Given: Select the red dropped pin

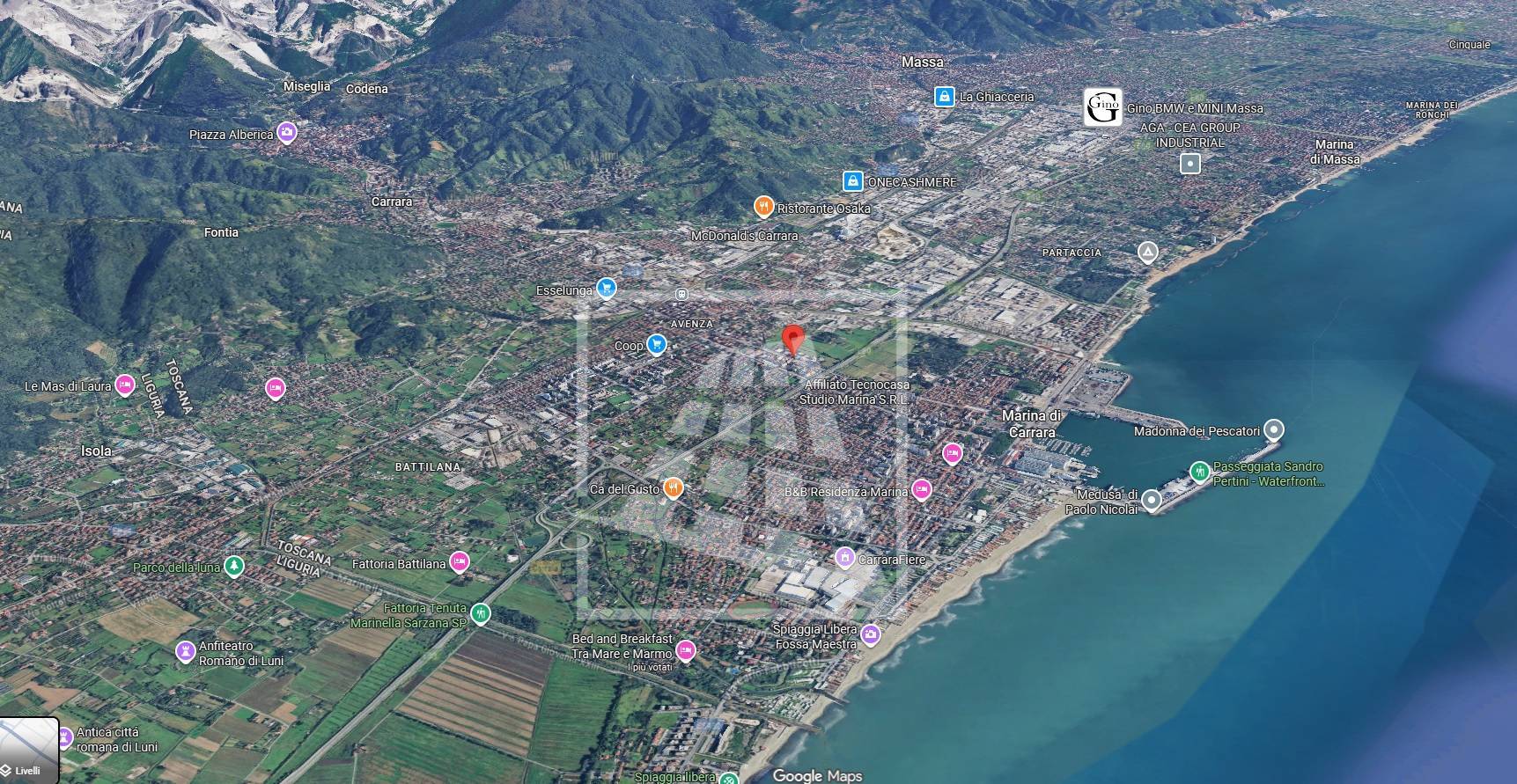Looking at the screenshot, I should 793,339.
